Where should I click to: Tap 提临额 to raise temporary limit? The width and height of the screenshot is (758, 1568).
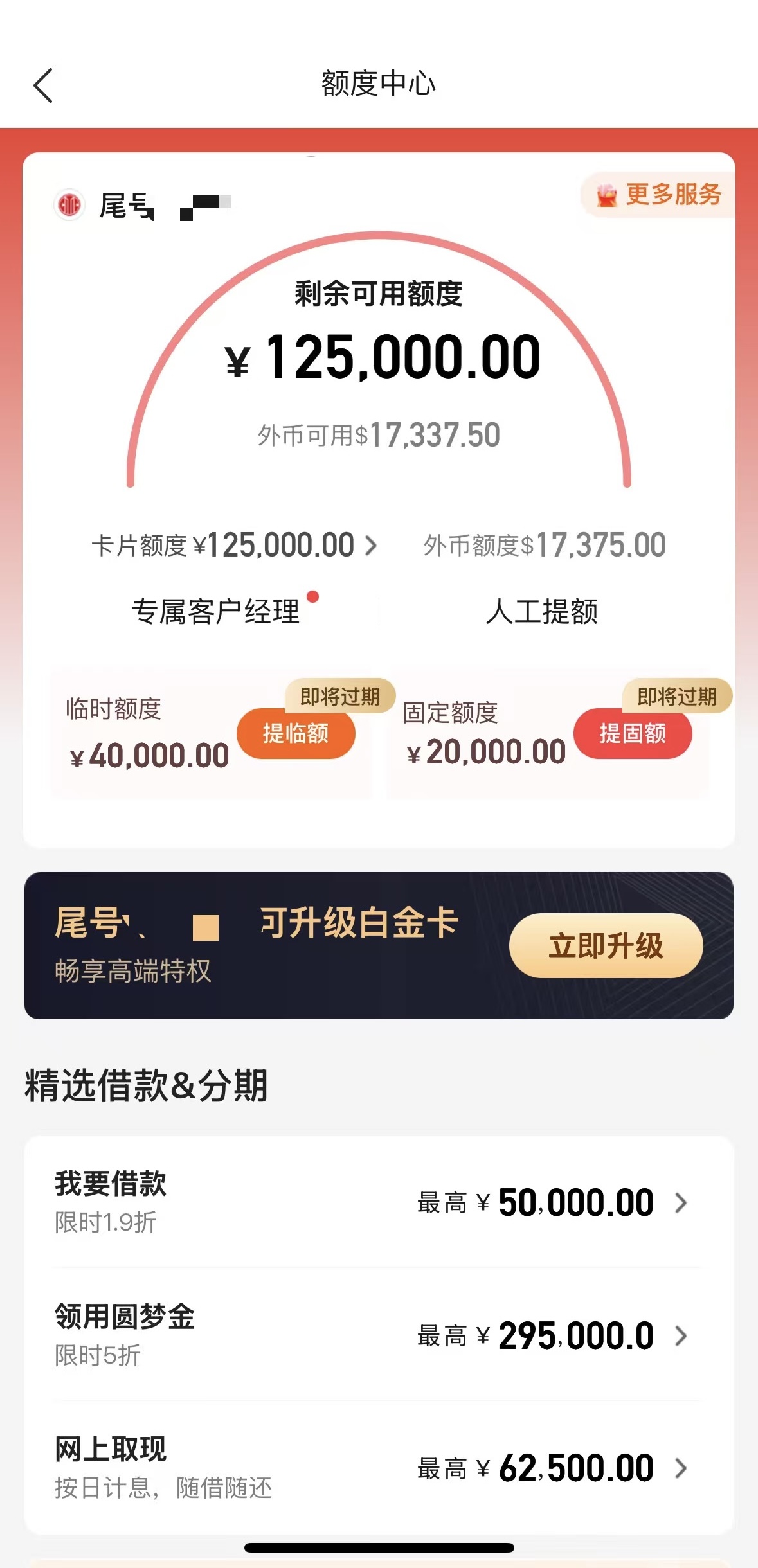tap(296, 733)
